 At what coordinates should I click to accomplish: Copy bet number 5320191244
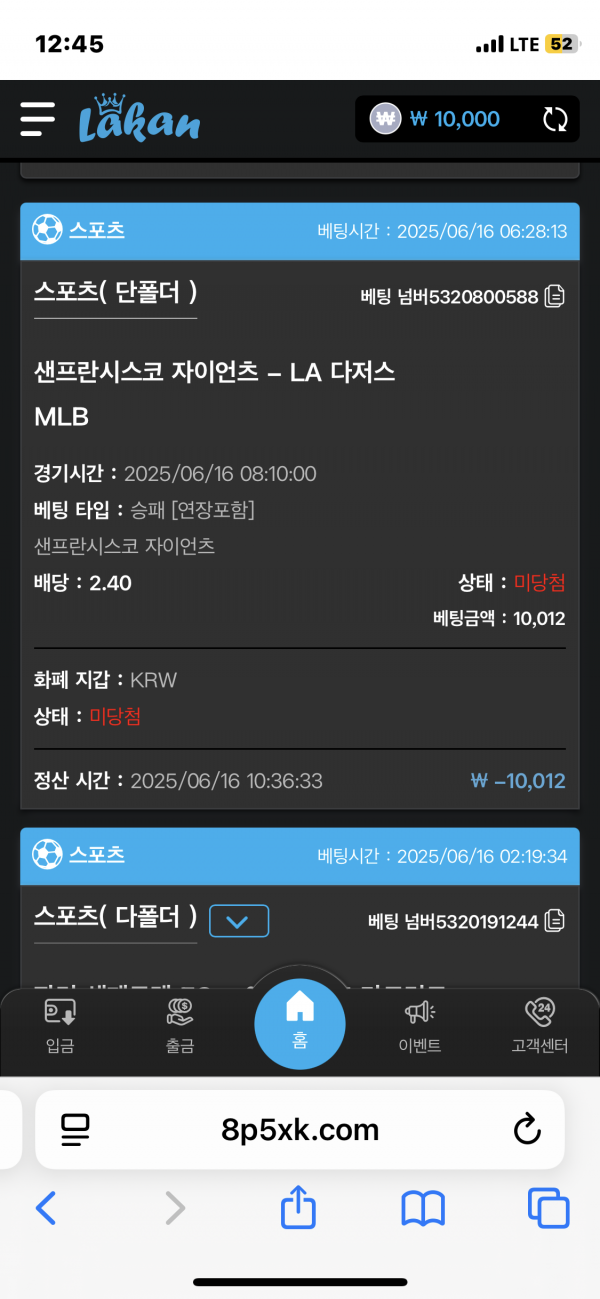tap(555, 921)
